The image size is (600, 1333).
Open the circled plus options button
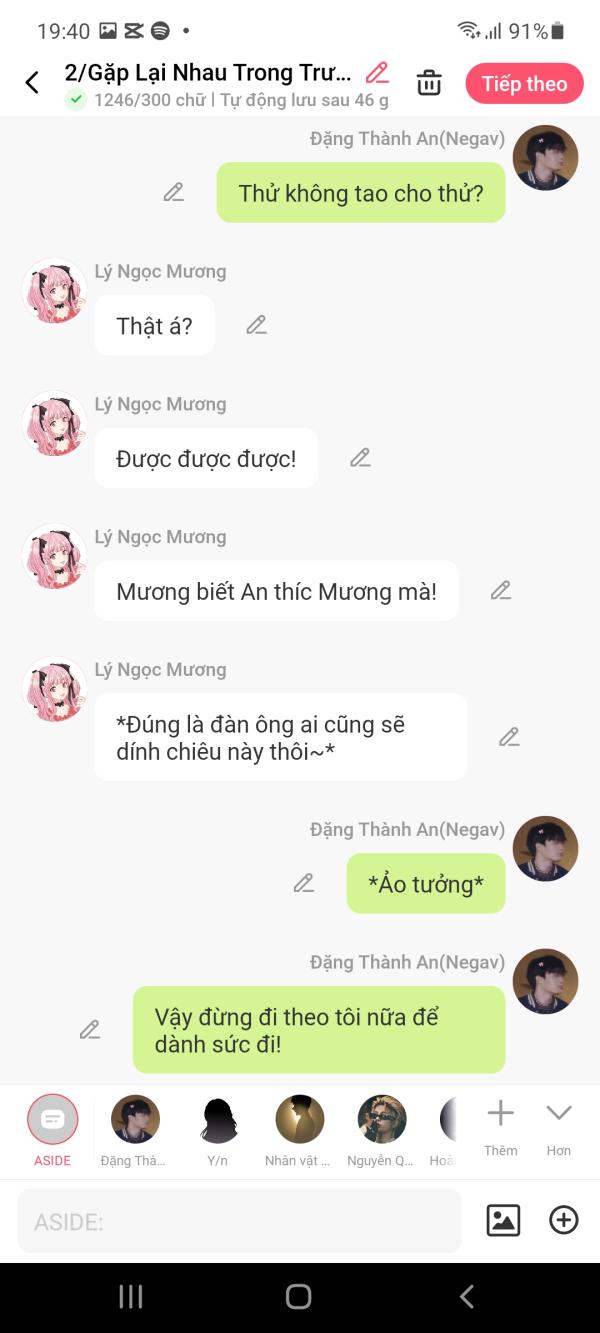pos(564,1220)
